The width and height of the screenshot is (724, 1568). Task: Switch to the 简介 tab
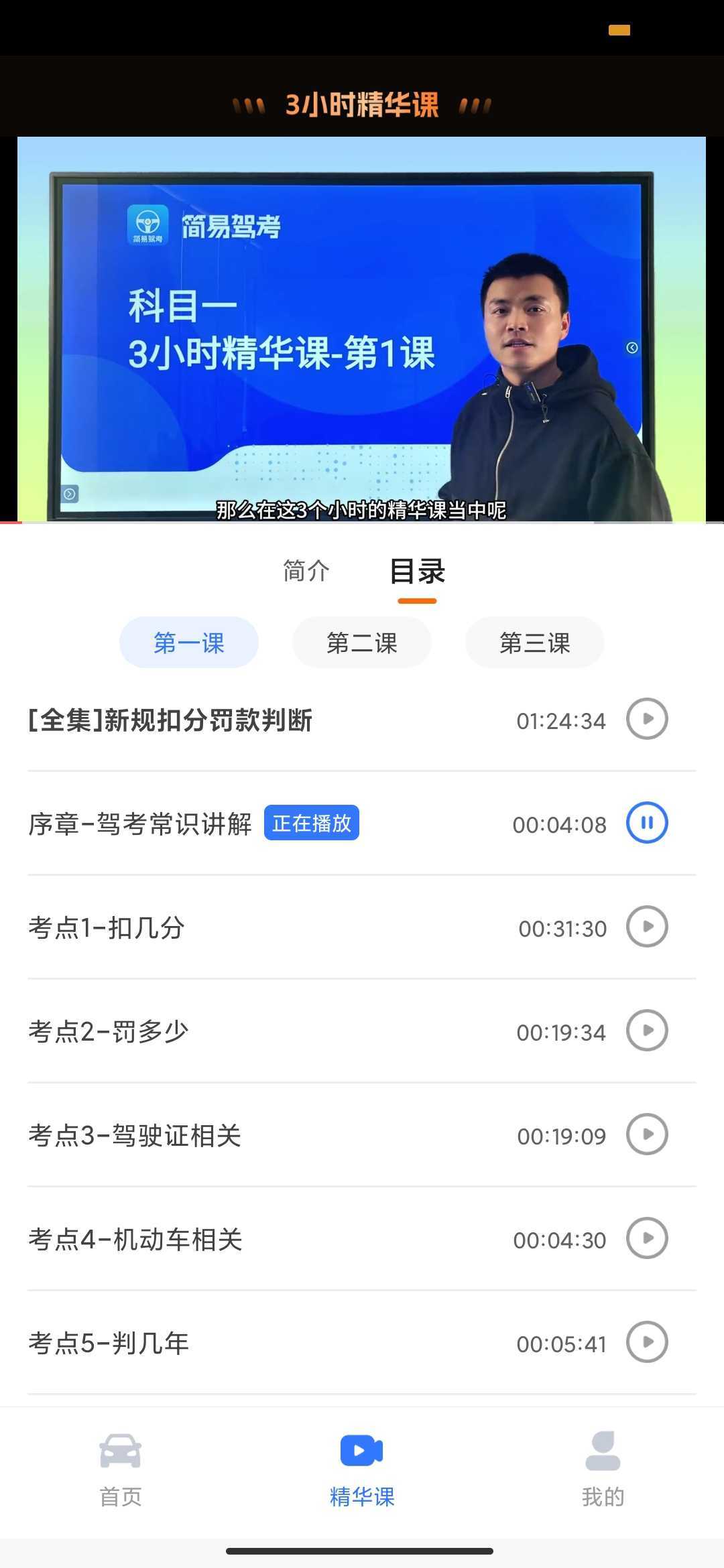pyautogui.click(x=306, y=572)
